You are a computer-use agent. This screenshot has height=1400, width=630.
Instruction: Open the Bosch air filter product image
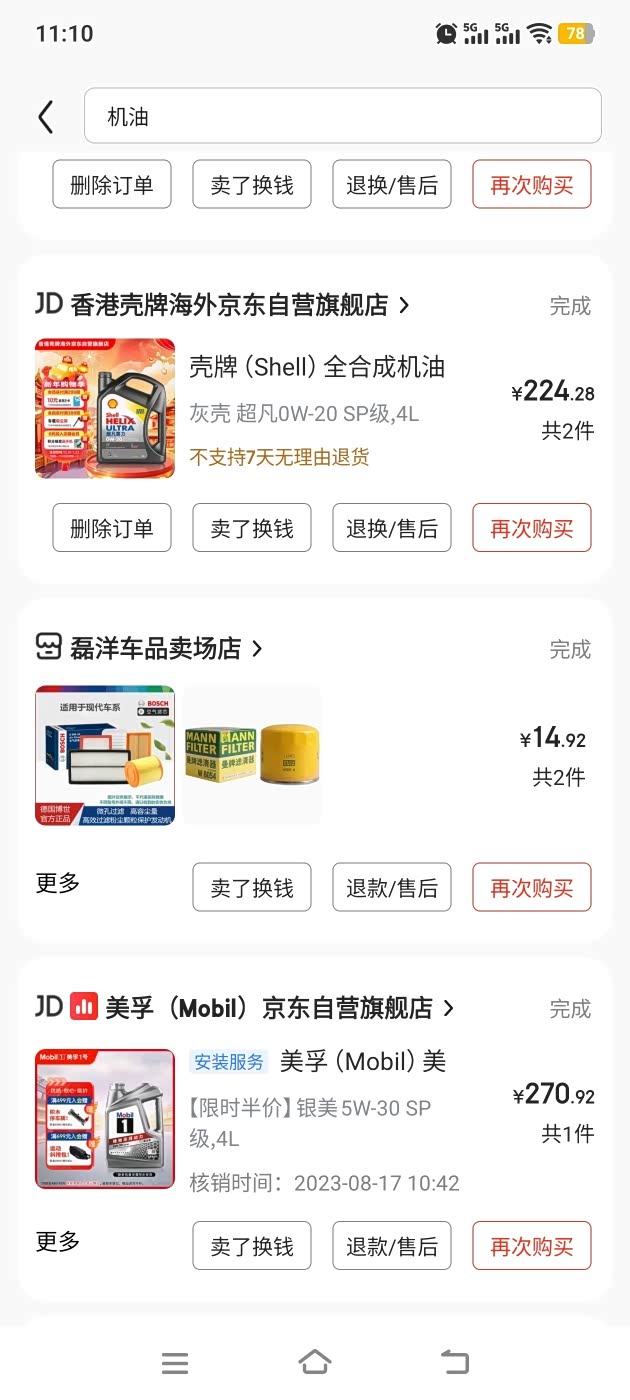pos(105,755)
